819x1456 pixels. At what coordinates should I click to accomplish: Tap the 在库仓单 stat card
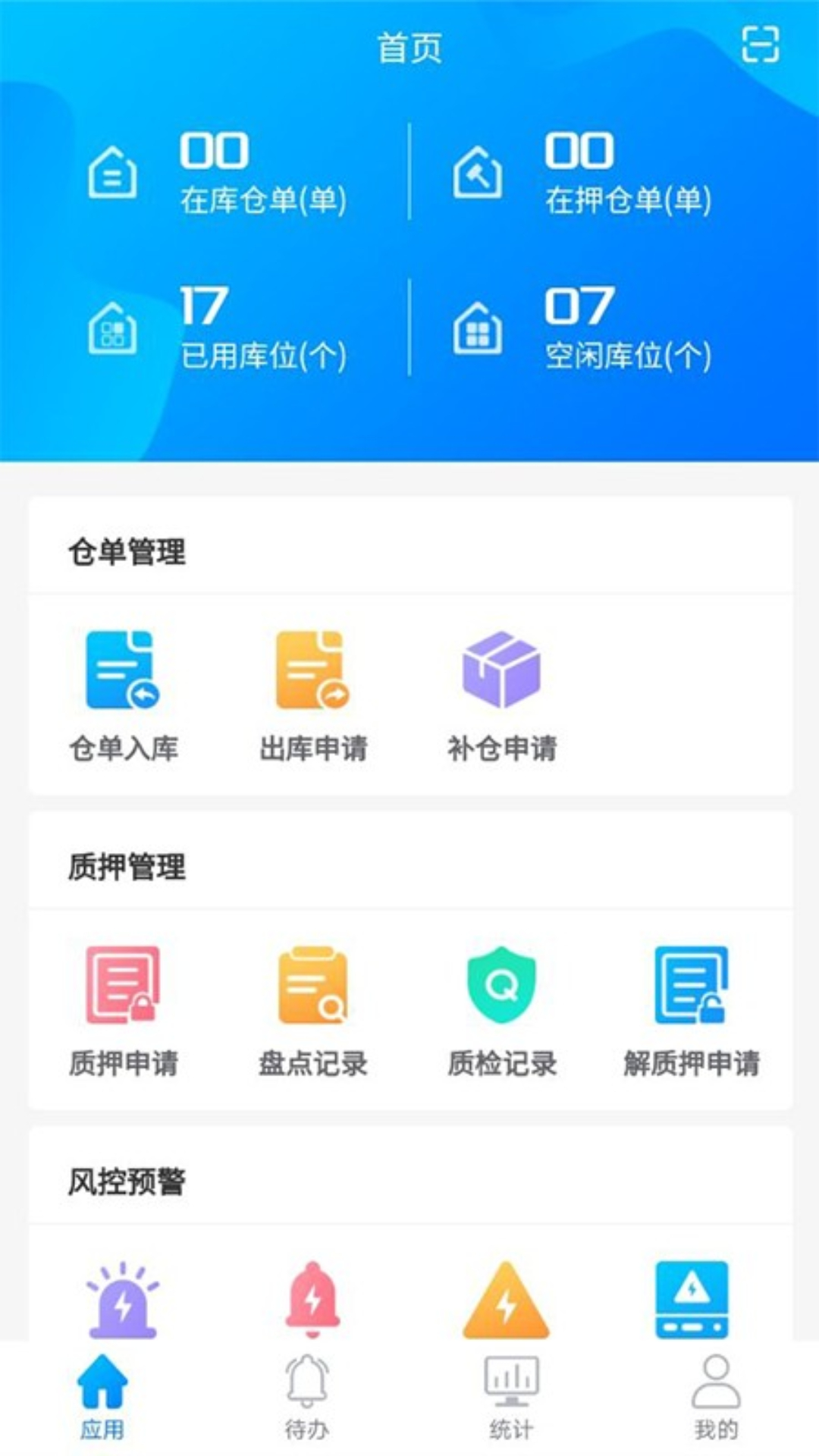[x=220, y=173]
